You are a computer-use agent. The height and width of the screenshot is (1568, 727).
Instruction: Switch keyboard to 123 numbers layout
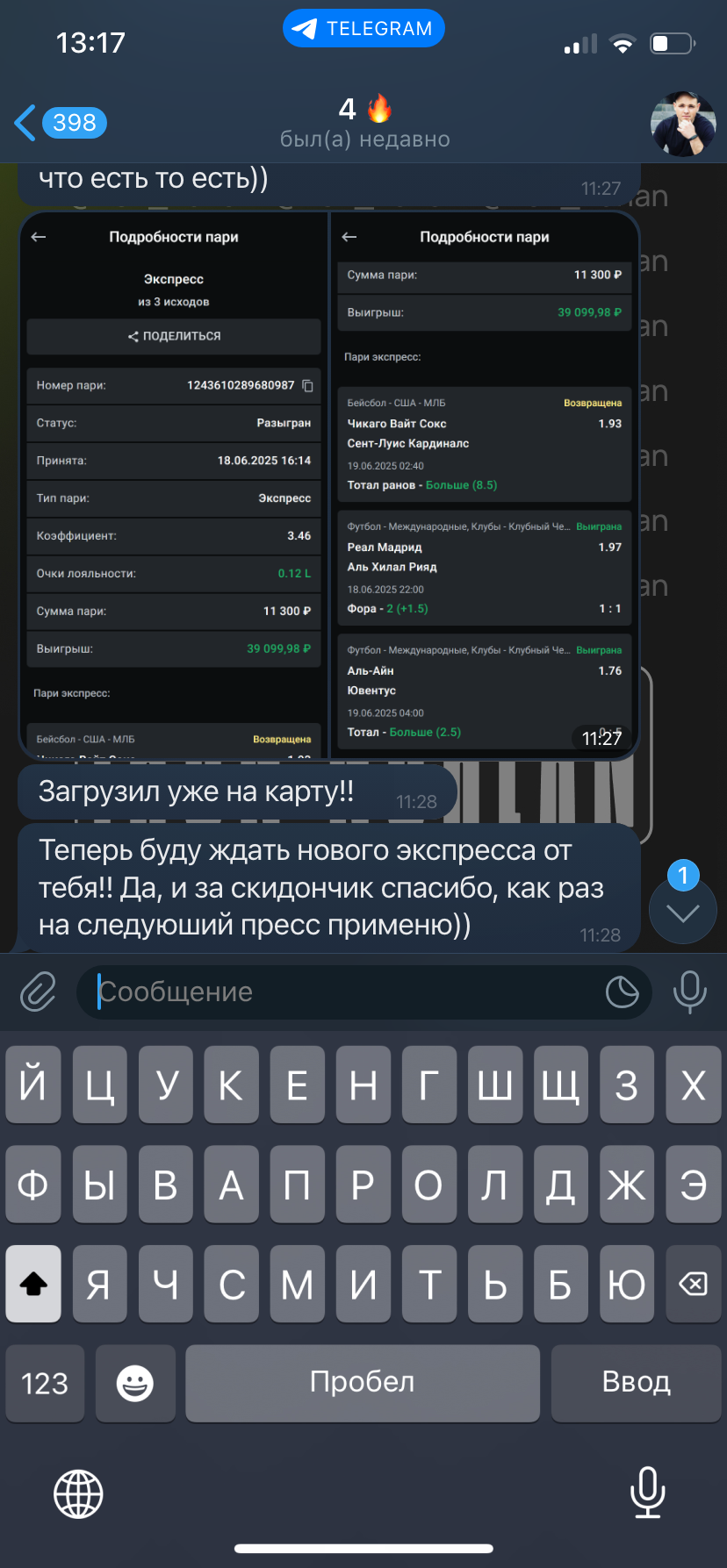click(x=45, y=1384)
